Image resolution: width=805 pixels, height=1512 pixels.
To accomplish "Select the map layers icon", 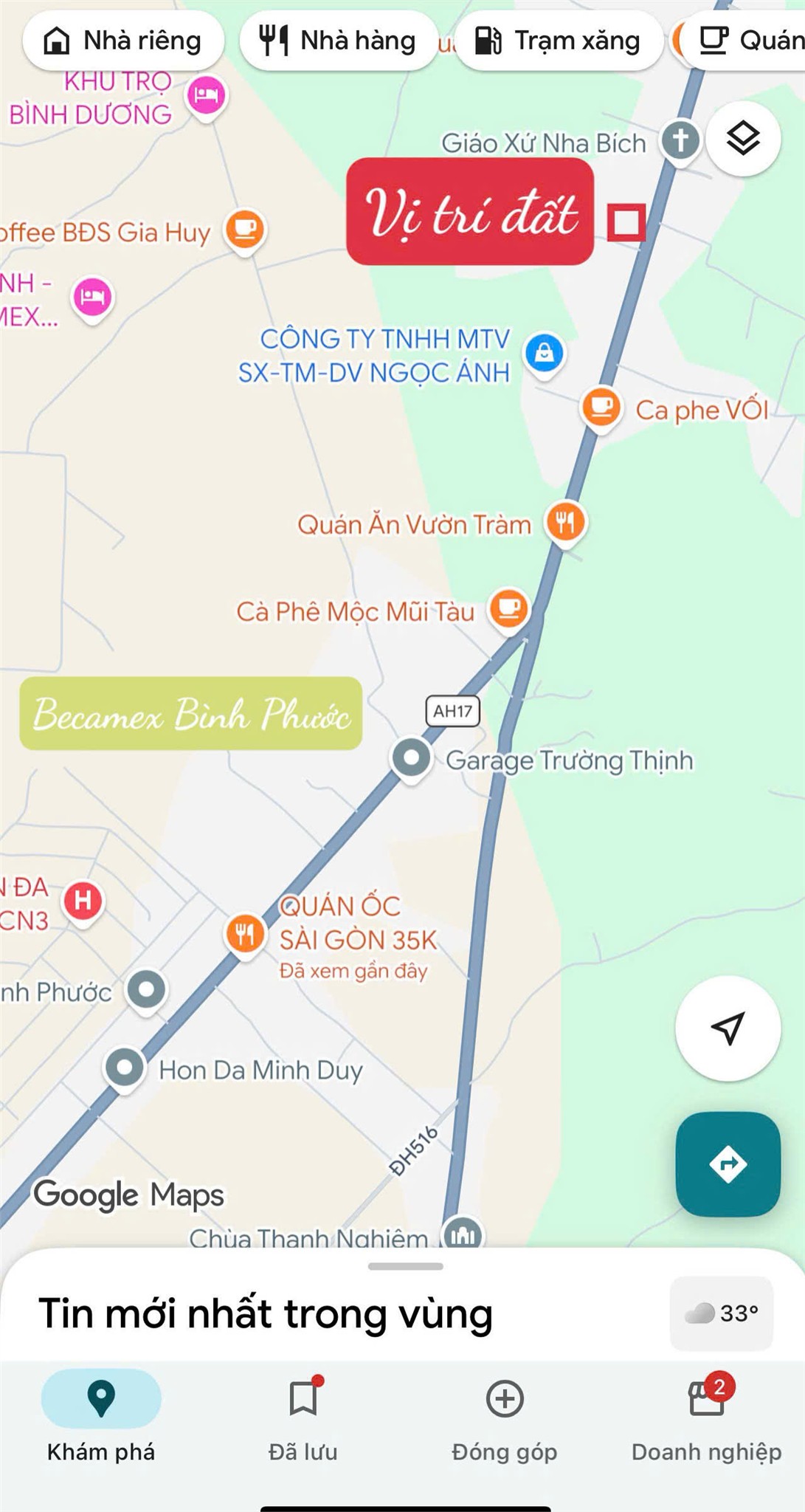I will pos(743,137).
